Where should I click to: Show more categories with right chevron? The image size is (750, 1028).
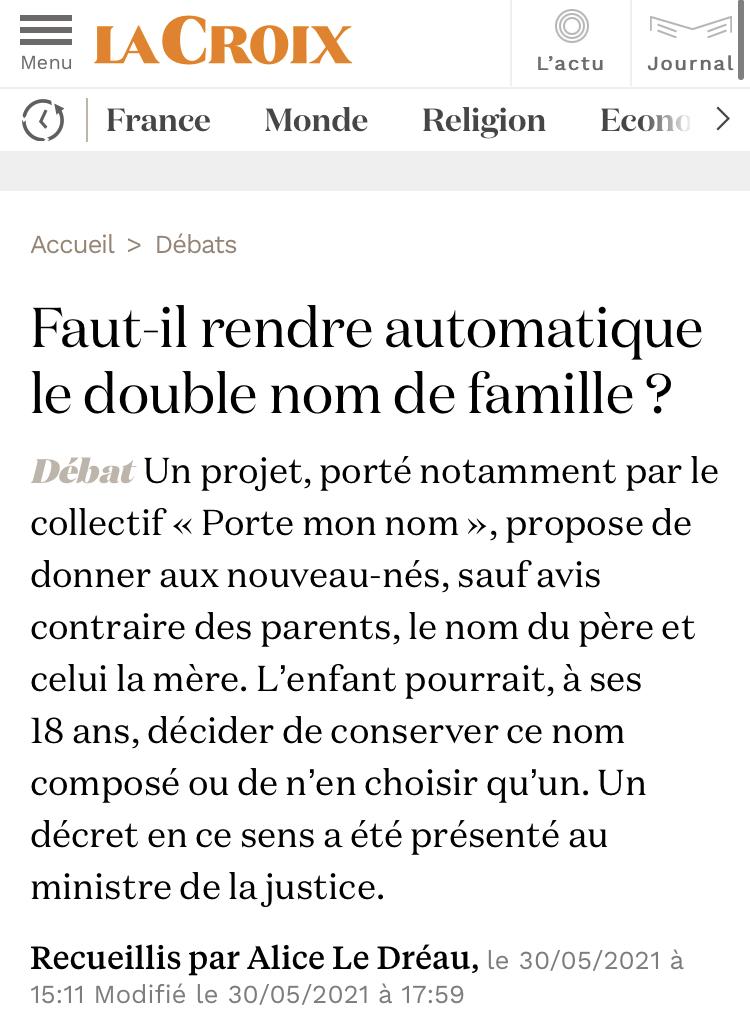(723, 120)
